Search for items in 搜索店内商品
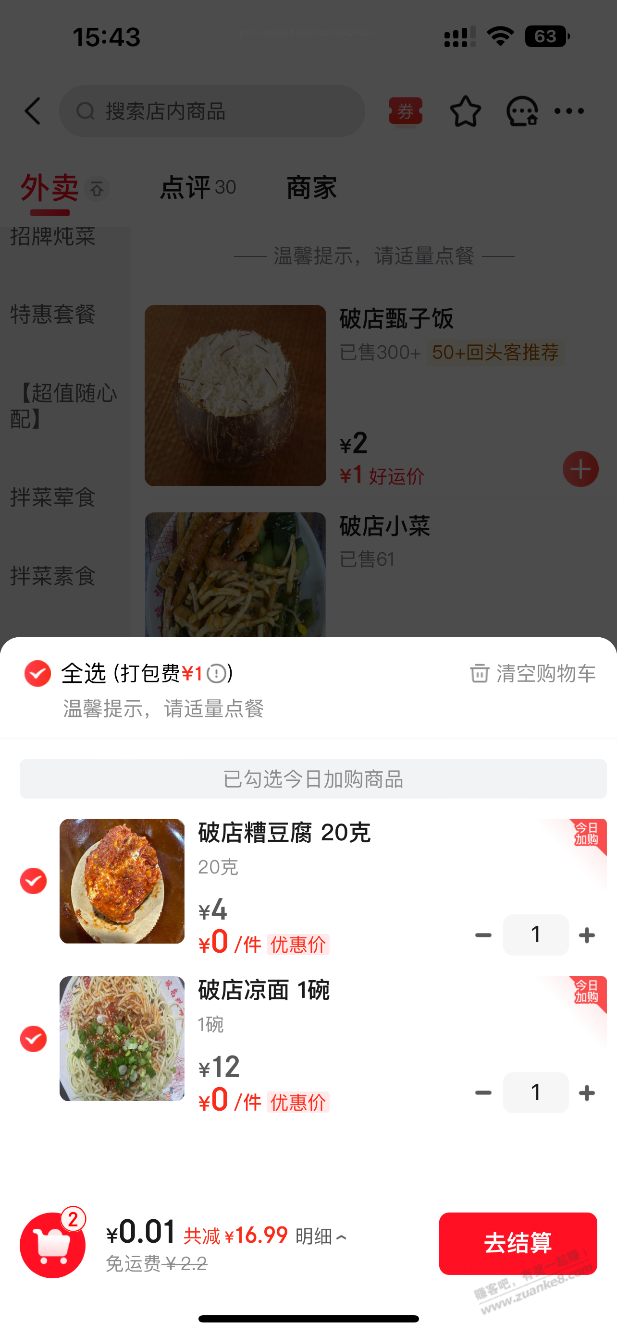The width and height of the screenshot is (617, 1334). pos(212,111)
